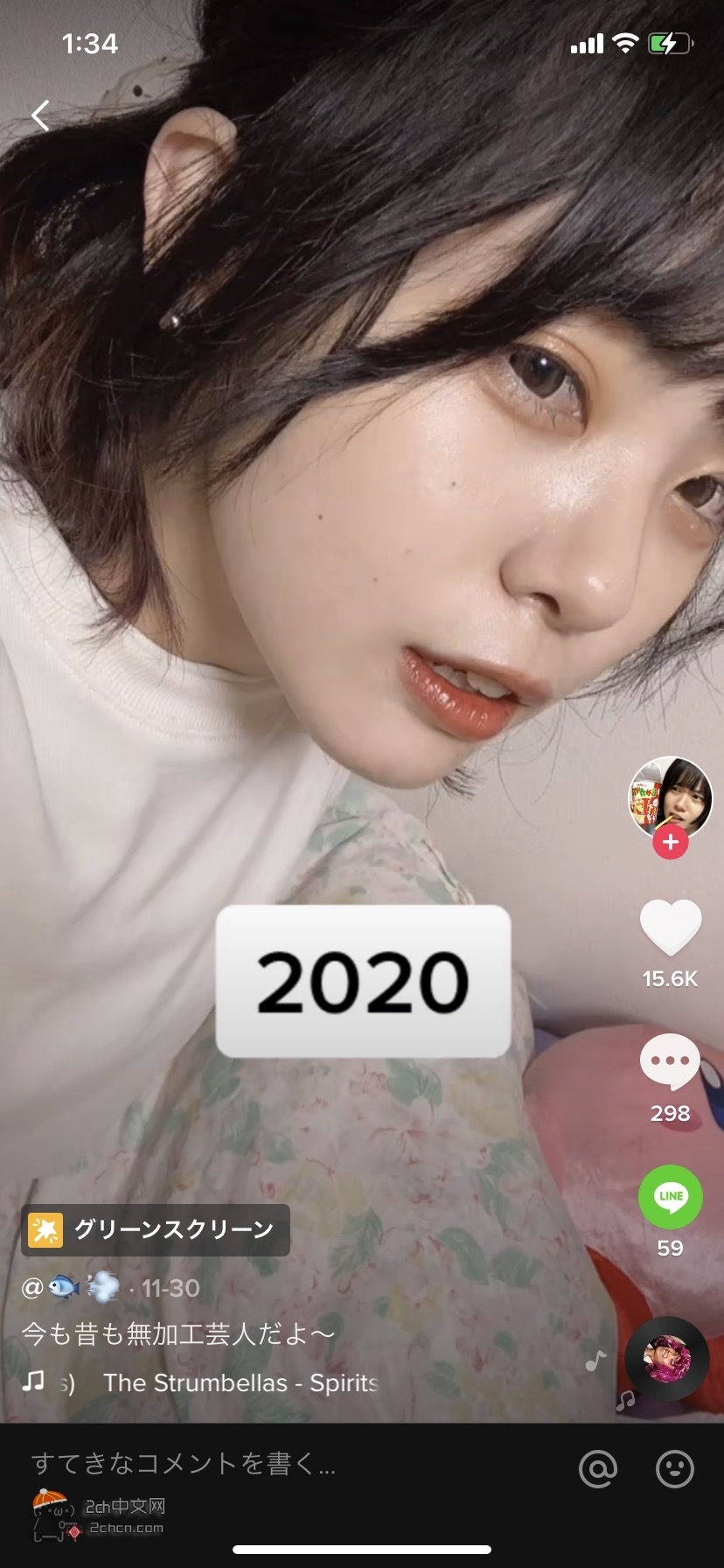Screen dimensions: 724x1568
Task: Open the creator's profile picture
Action: click(x=671, y=798)
